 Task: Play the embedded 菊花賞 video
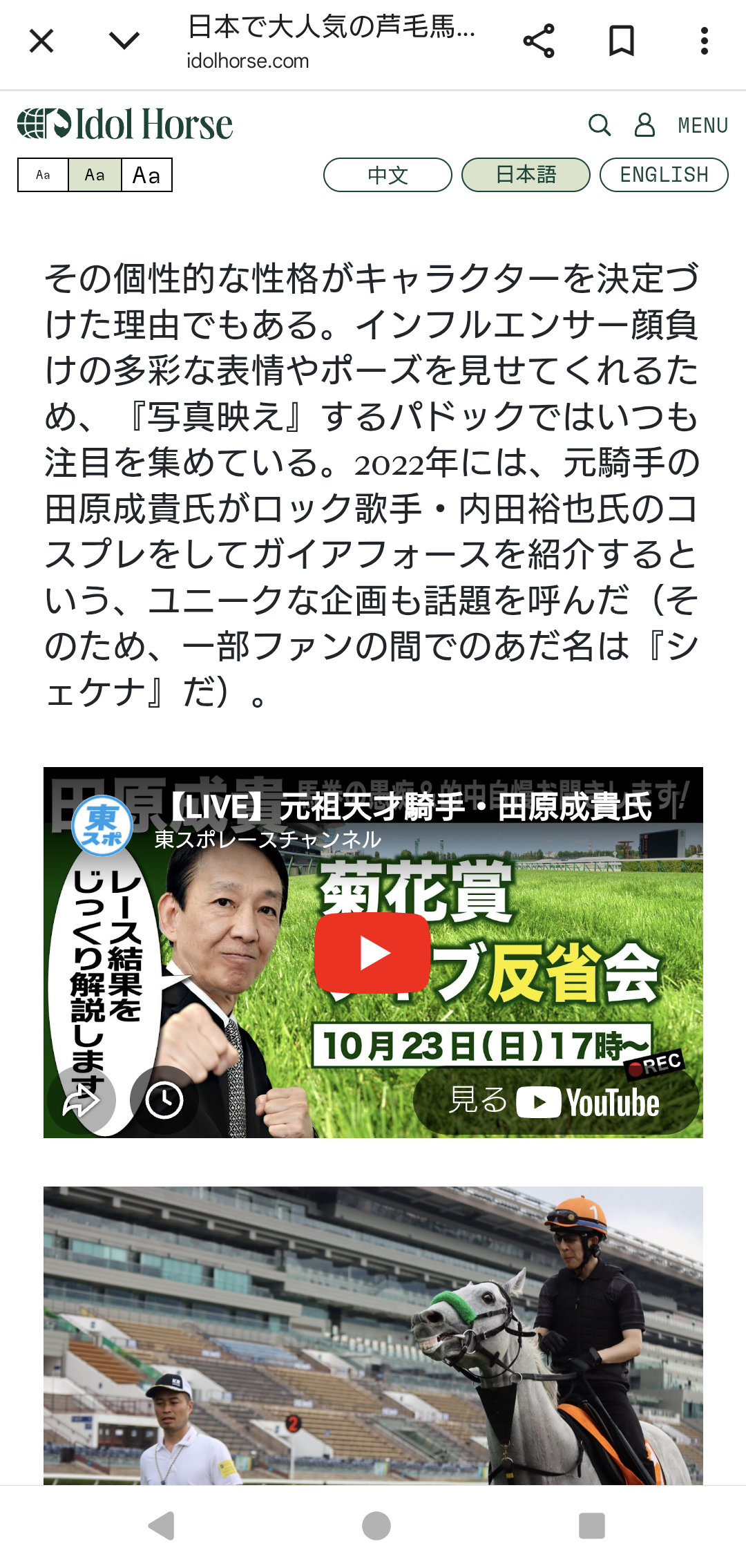(x=373, y=953)
